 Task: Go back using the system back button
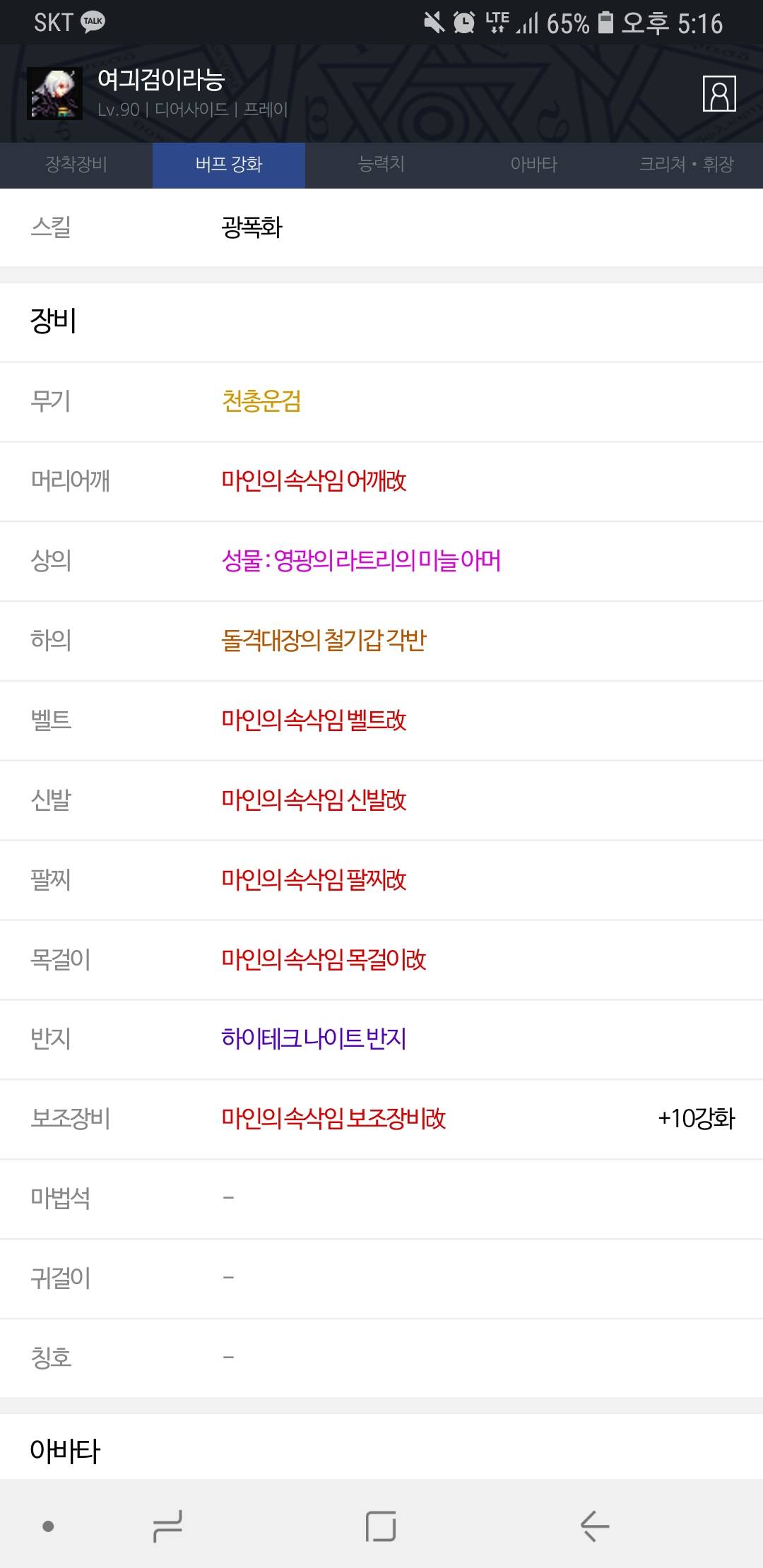pos(594,1526)
